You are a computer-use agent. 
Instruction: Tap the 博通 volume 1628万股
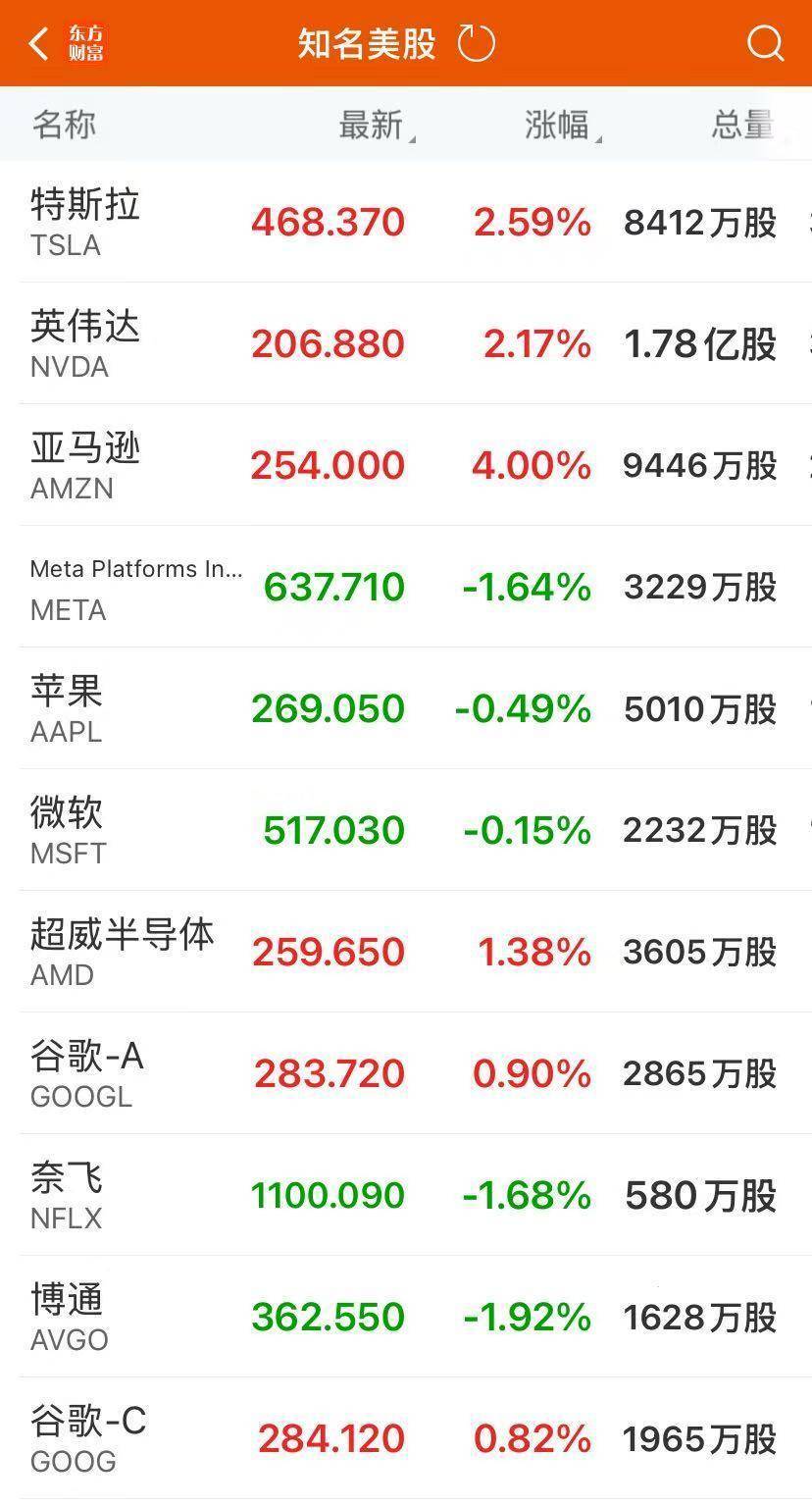point(698,1317)
